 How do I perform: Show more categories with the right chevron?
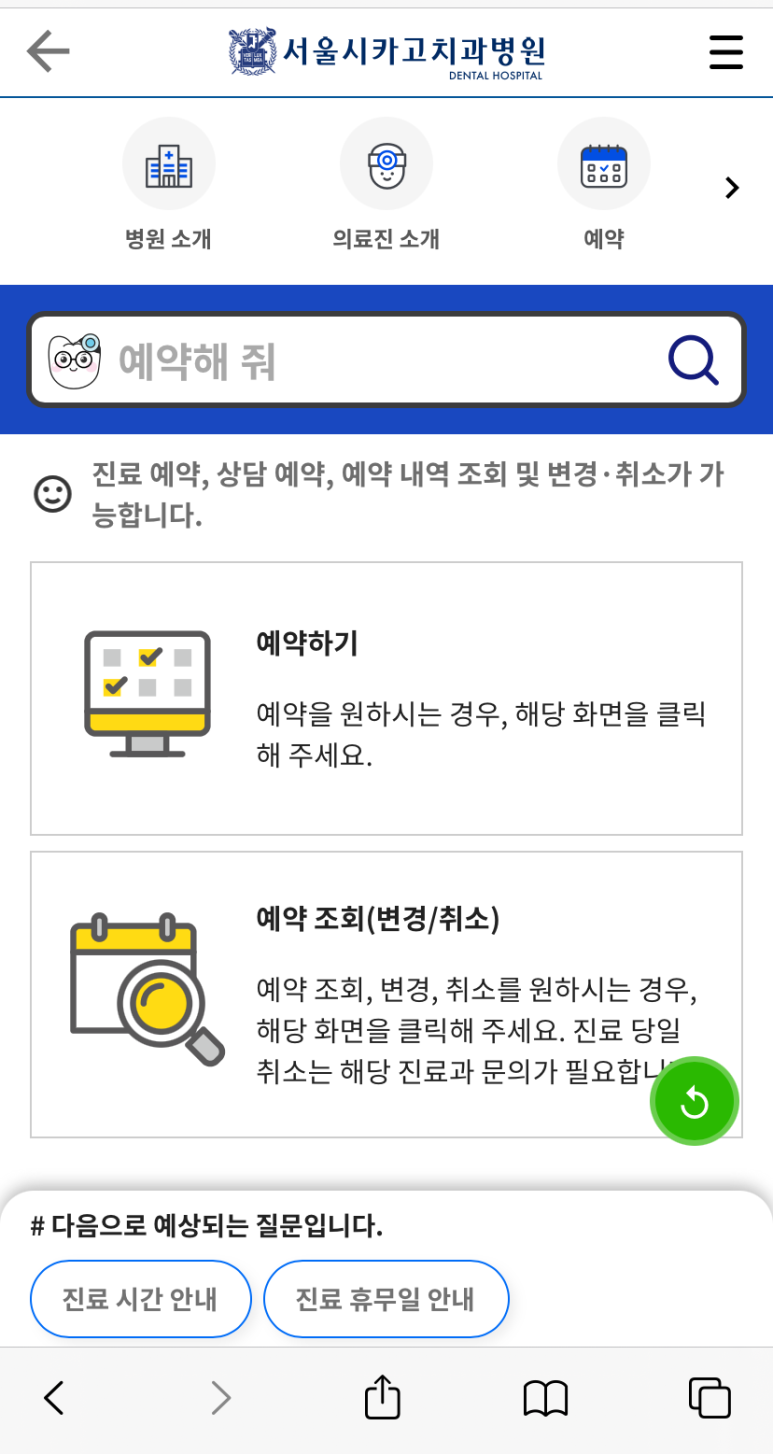[x=732, y=187]
